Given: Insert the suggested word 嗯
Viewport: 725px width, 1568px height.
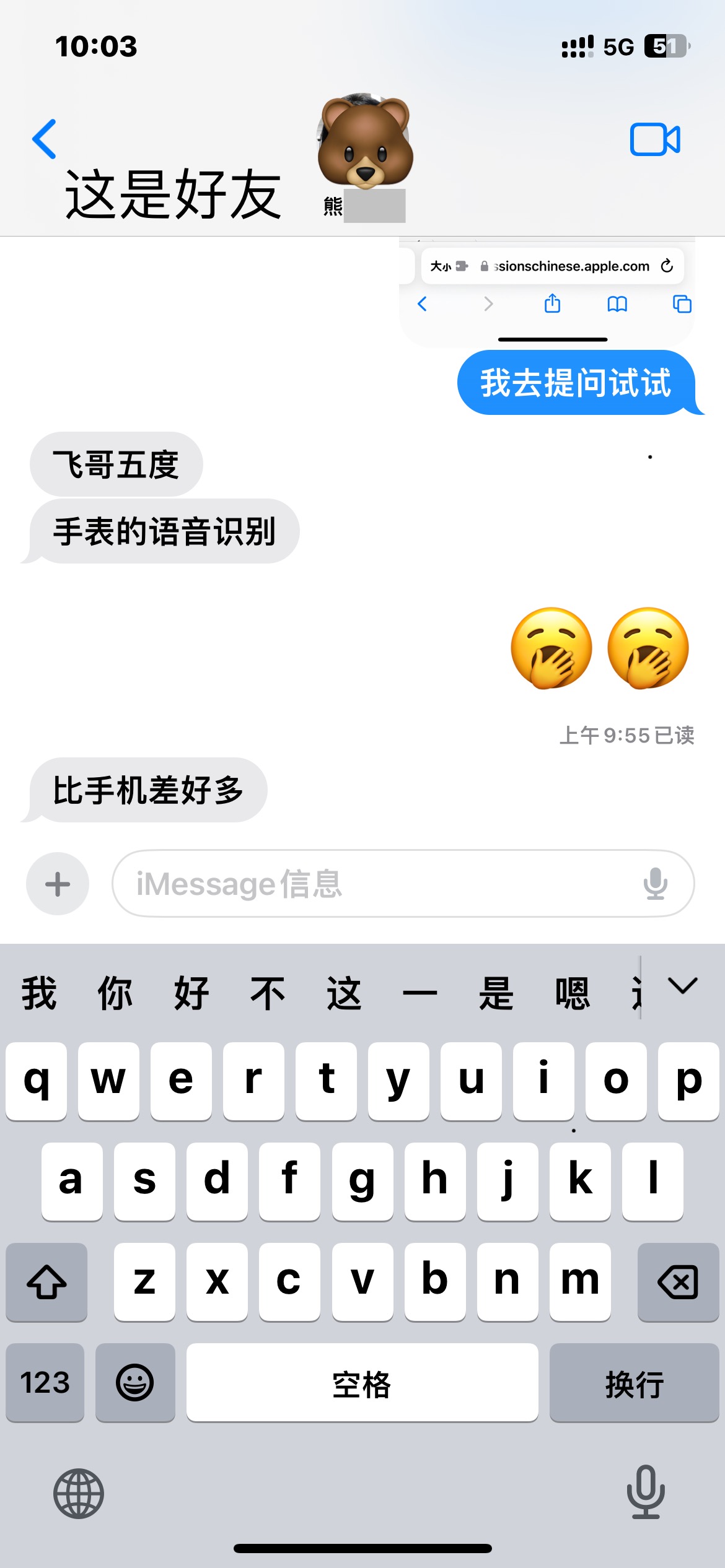Looking at the screenshot, I should [x=572, y=993].
